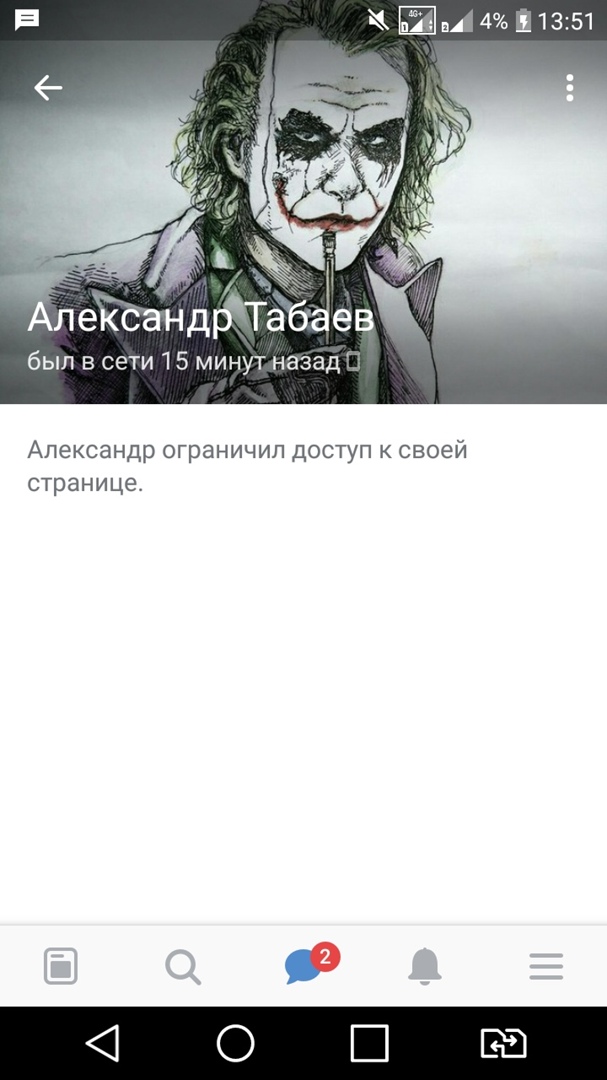Open messages with 2 unread
Screen dimensions: 607x1080
(305, 967)
